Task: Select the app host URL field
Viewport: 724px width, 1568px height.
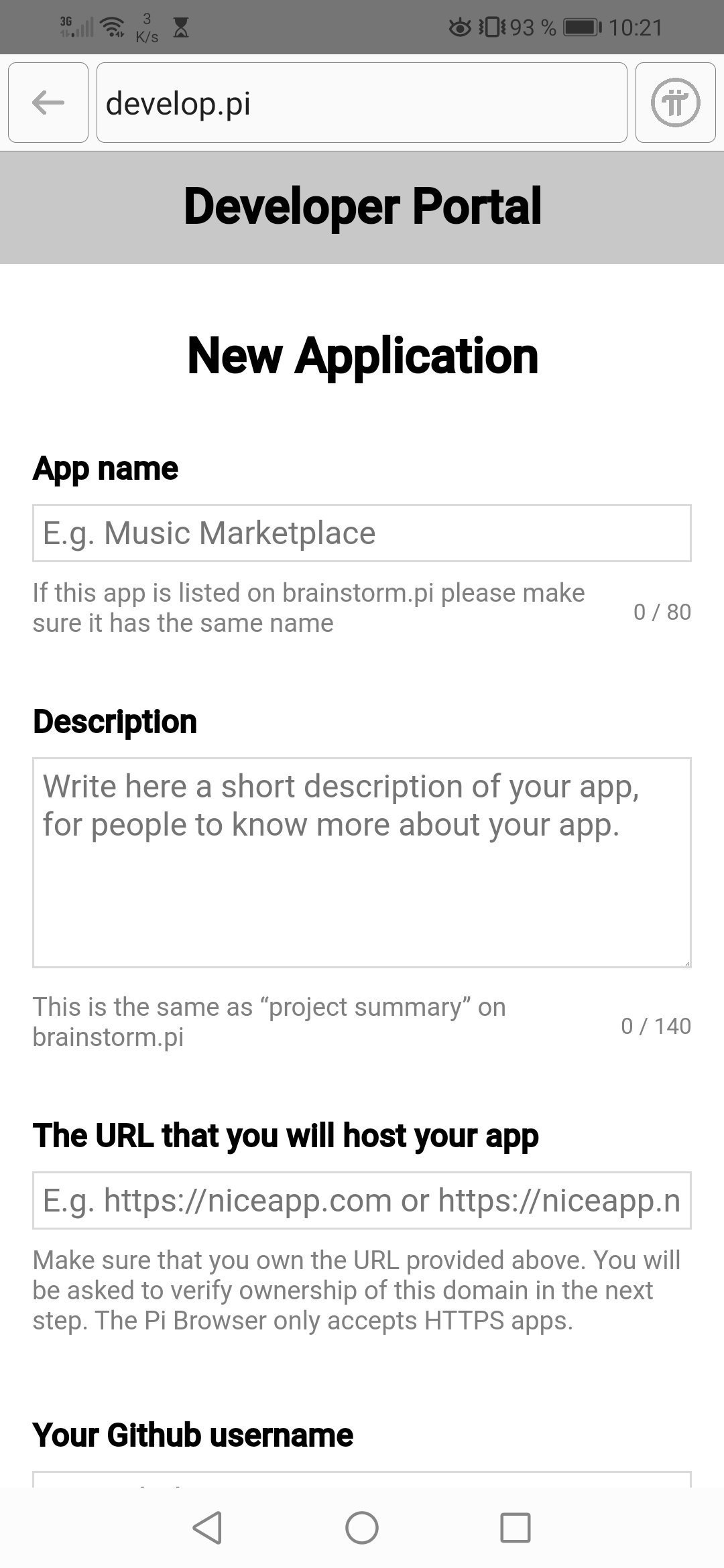Action: (361, 1200)
